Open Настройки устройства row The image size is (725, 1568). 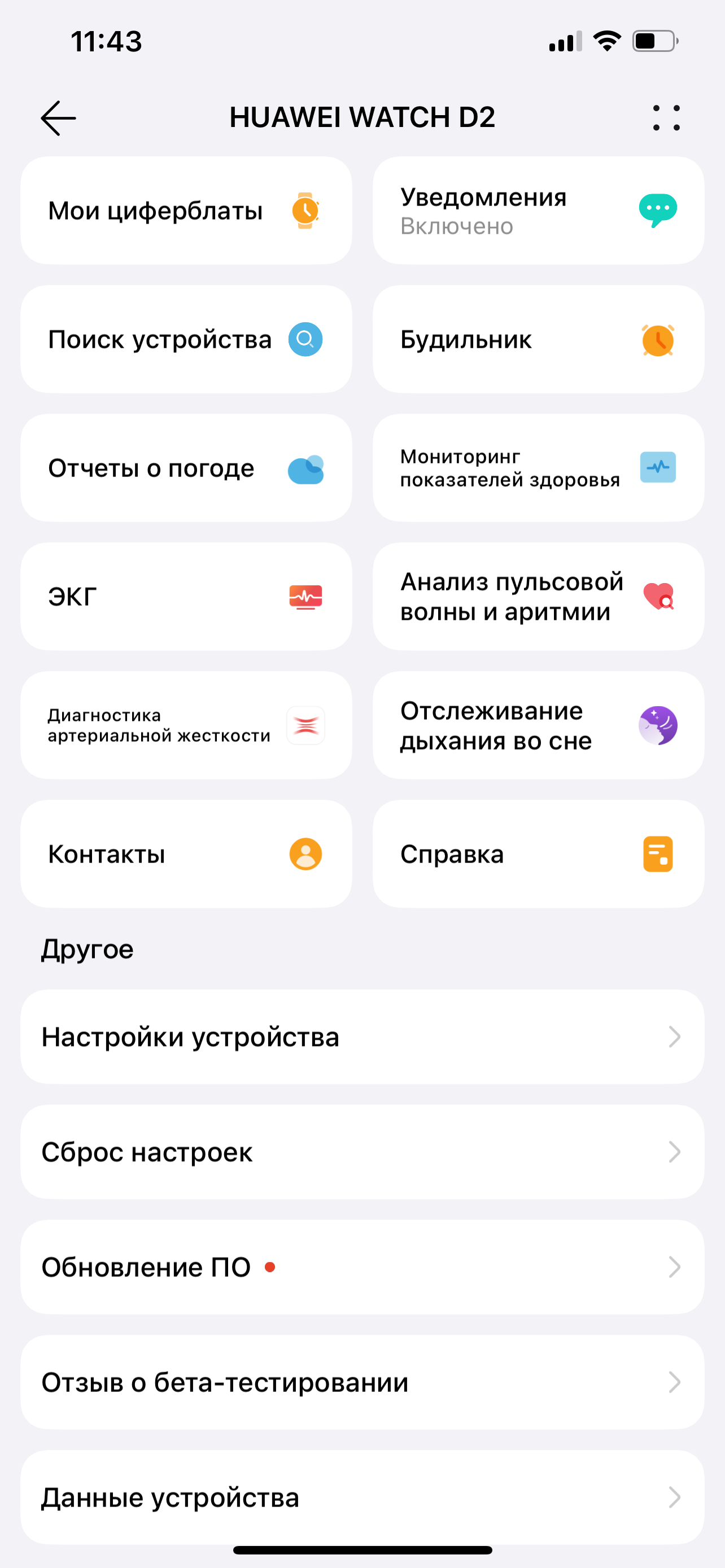click(x=362, y=1037)
